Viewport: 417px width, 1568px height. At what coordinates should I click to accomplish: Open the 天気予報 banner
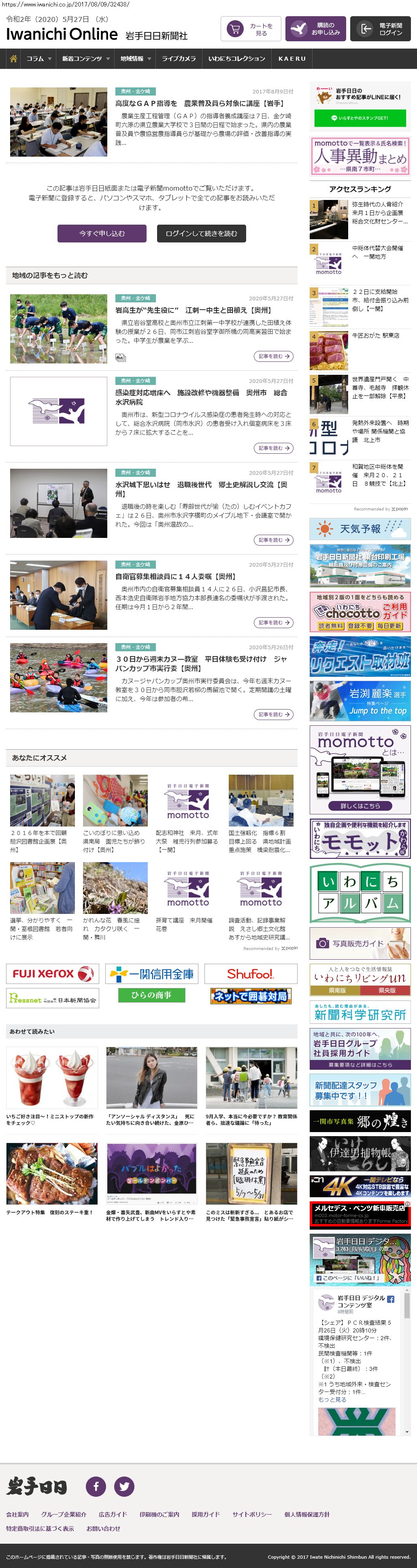click(x=360, y=529)
